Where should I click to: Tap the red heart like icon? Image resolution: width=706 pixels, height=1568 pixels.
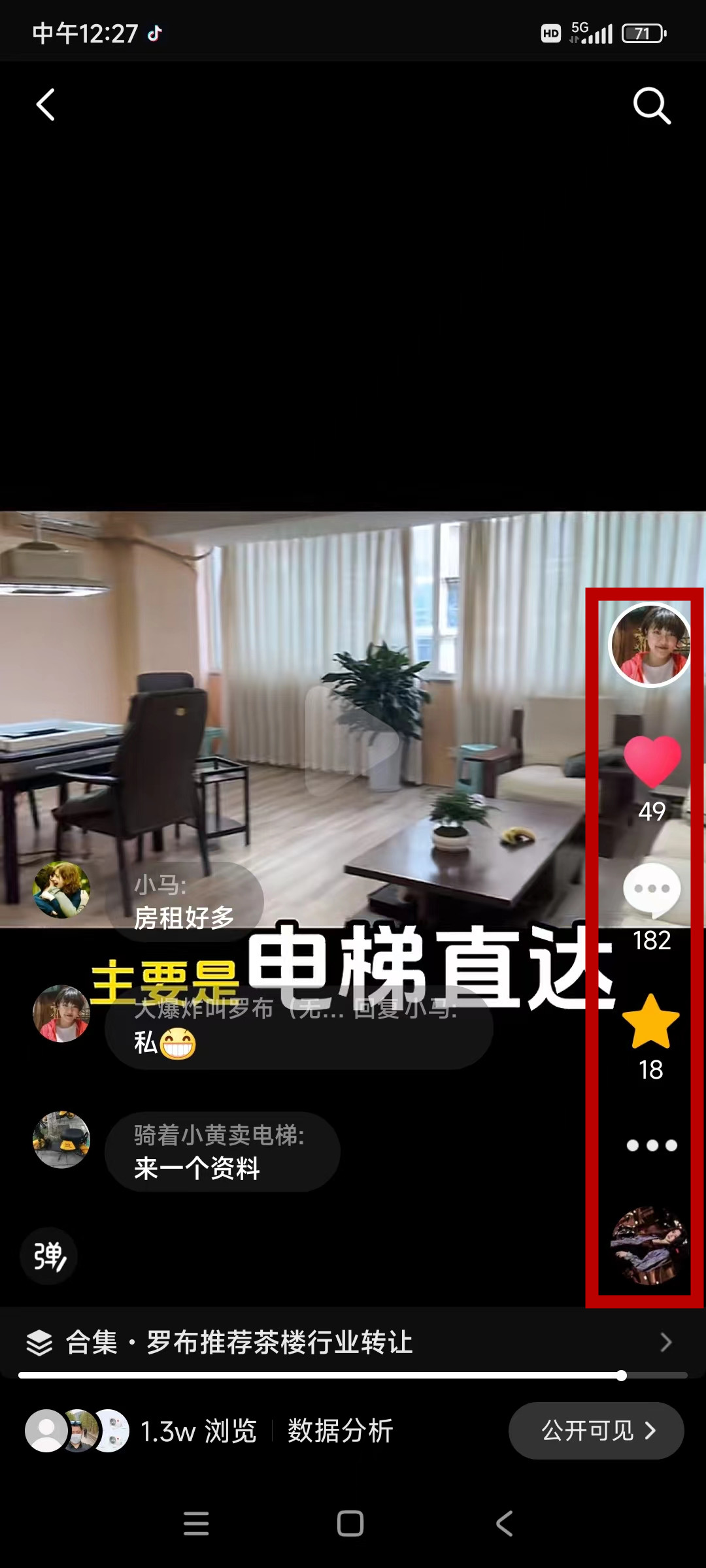click(x=652, y=761)
